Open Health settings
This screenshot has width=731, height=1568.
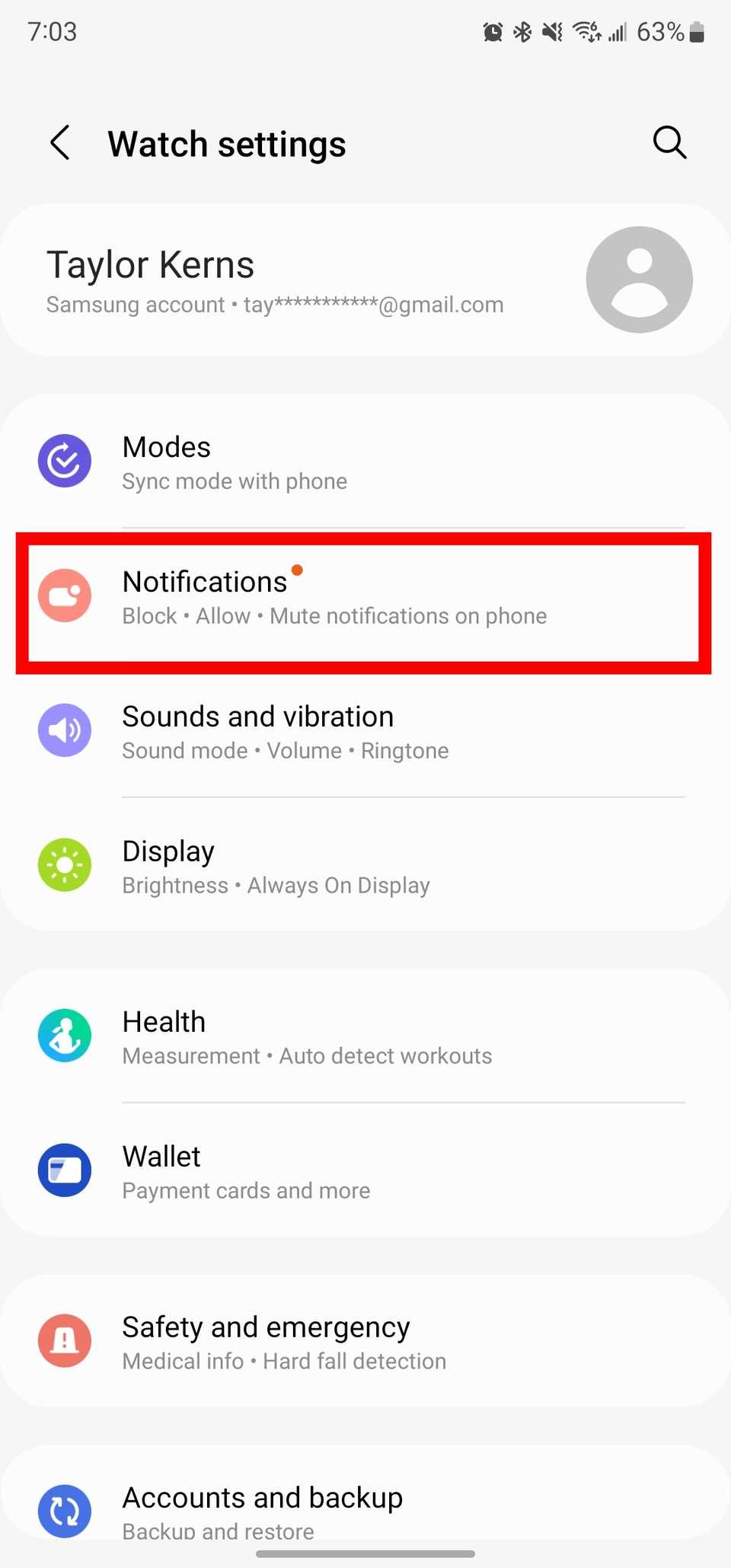[365, 1036]
